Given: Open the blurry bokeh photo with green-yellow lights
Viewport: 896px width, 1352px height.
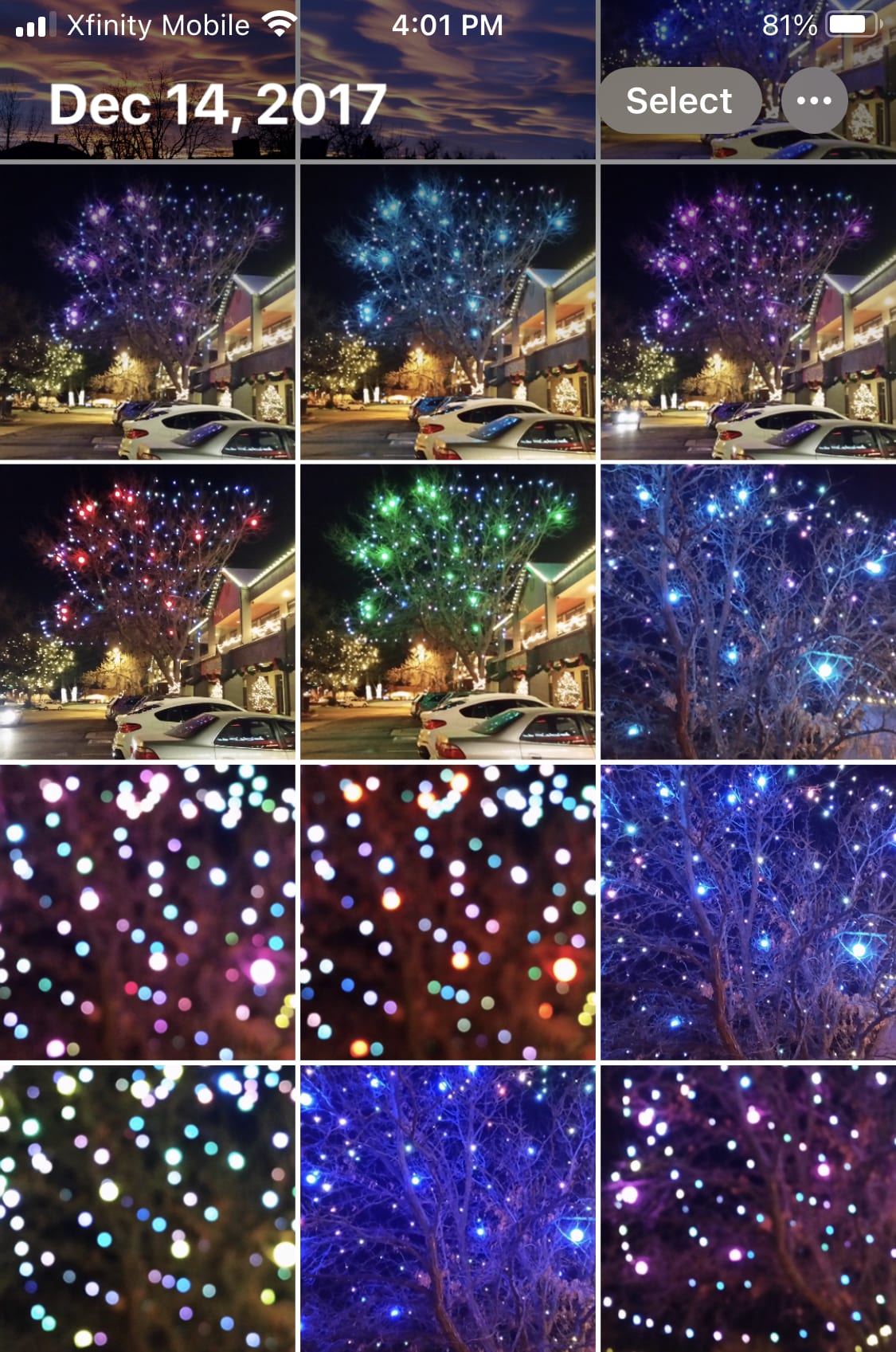Looking at the screenshot, I should point(147,1209).
